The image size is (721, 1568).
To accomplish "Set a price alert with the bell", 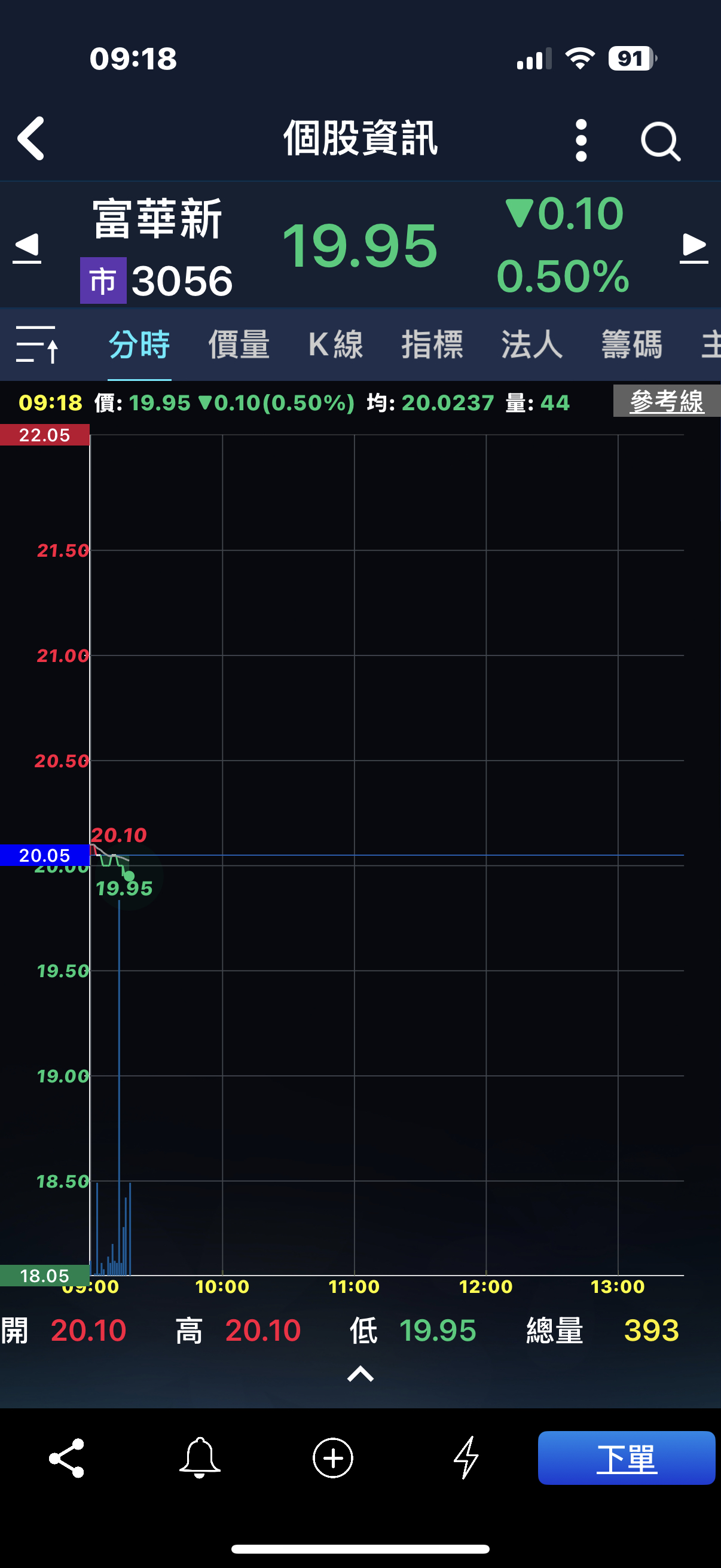I will pyautogui.click(x=200, y=1458).
